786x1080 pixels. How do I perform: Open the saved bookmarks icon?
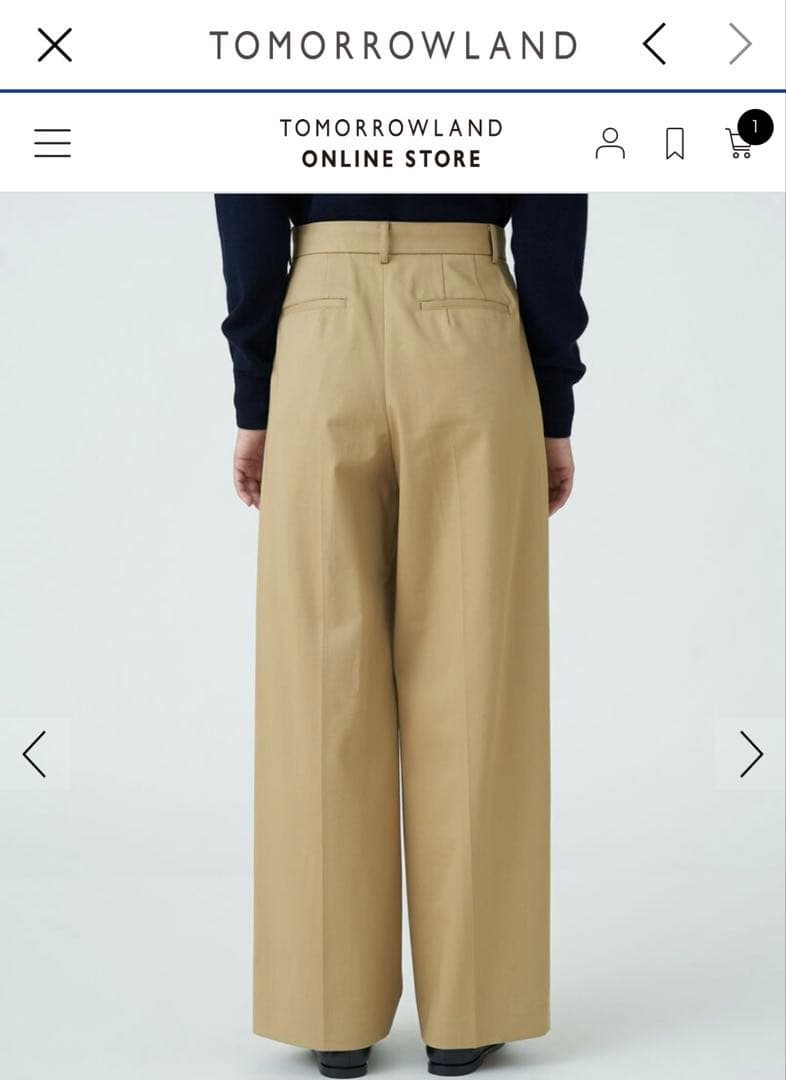(x=675, y=143)
